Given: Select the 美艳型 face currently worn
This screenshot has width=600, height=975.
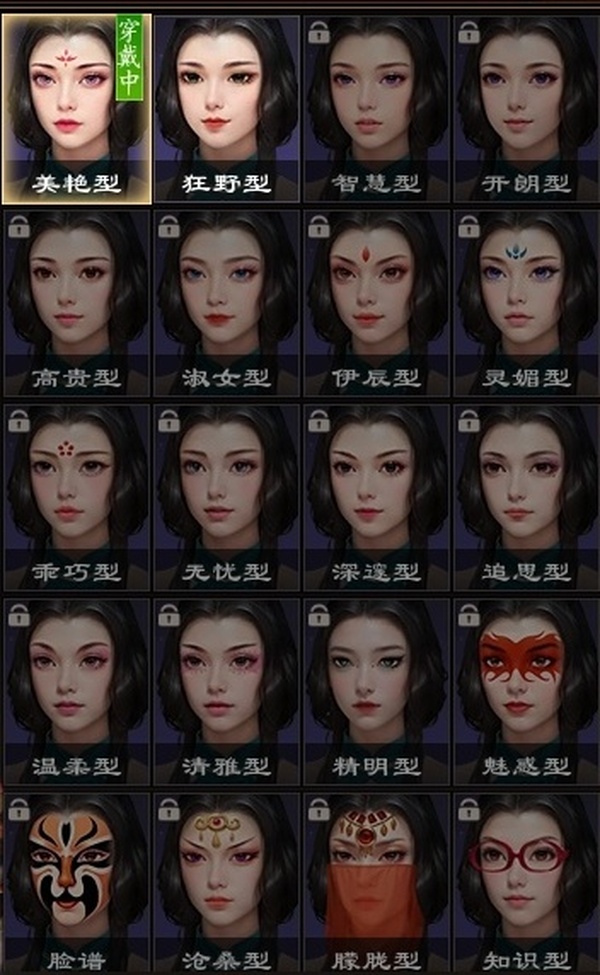Looking at the screenshot, I should point(76,105).
